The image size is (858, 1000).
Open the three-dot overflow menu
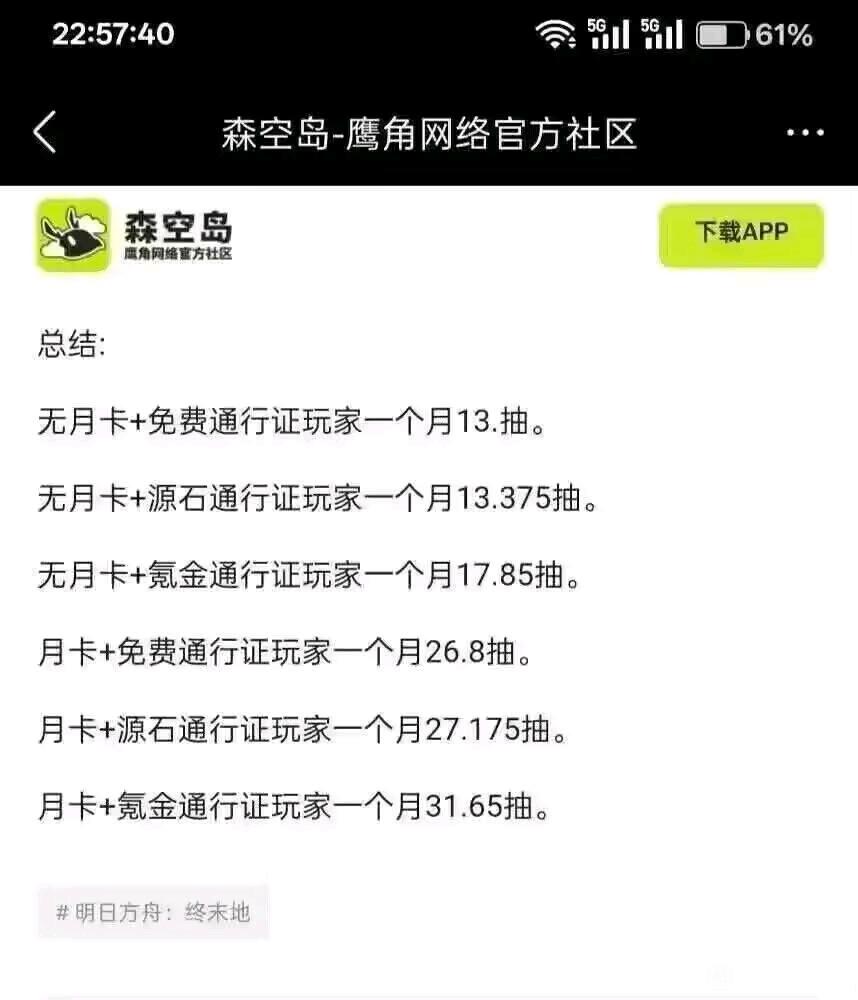pos(805,133)
